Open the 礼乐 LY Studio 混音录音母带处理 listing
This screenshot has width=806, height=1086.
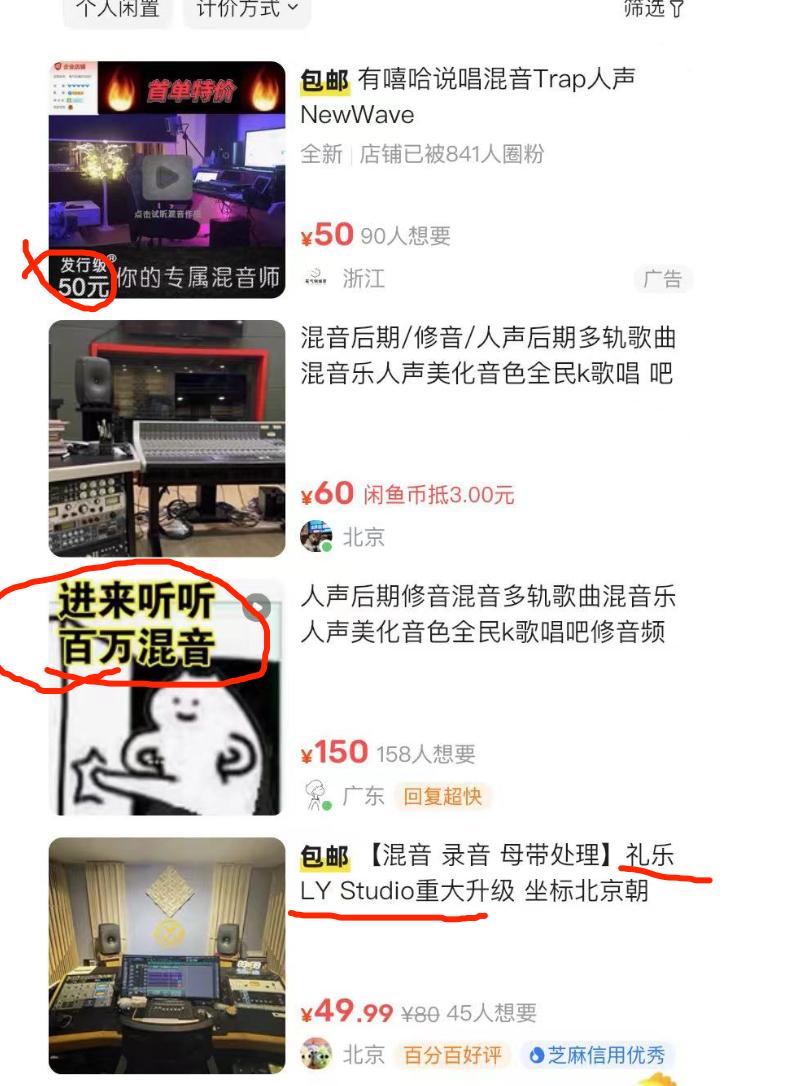[x=488, y=872]
